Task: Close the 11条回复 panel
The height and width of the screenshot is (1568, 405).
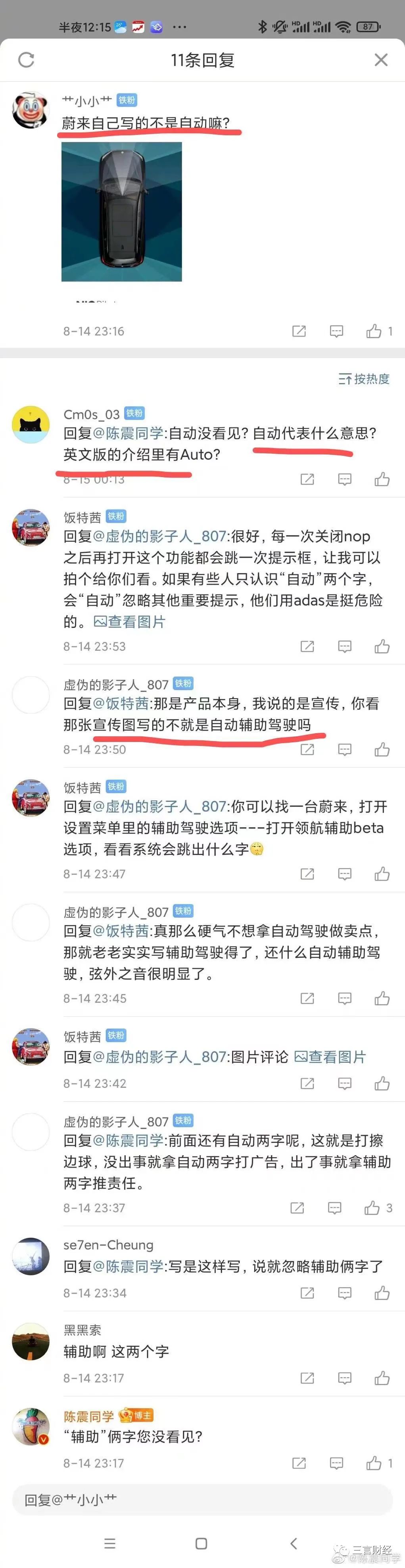Action: (381, 59)
